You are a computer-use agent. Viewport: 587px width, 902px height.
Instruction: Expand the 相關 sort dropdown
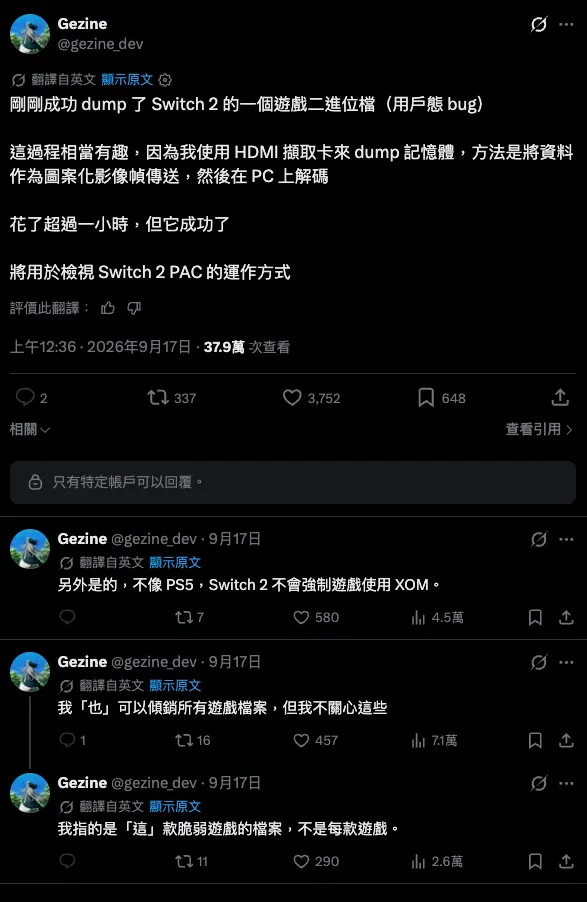tap(29, 429)
